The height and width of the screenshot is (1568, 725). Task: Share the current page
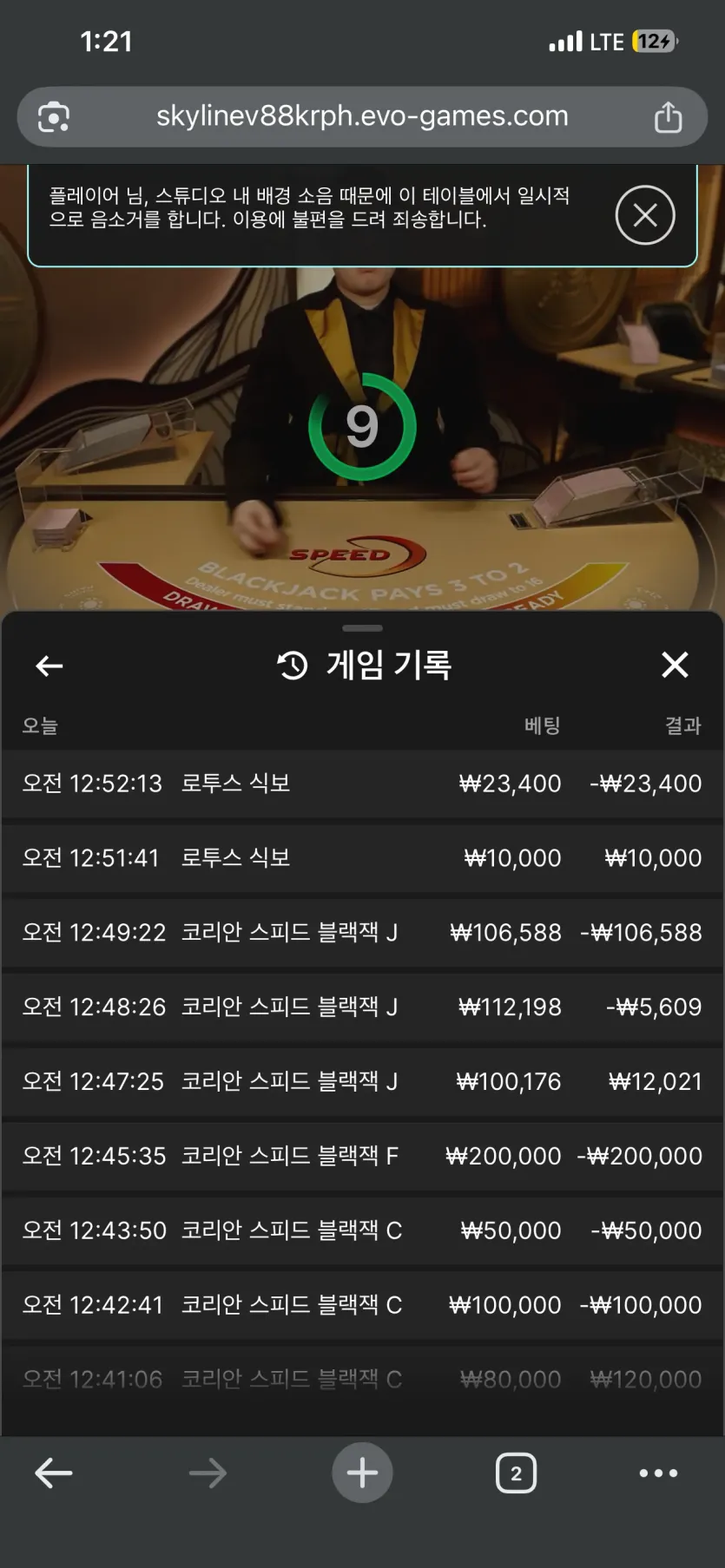point(668,116)
